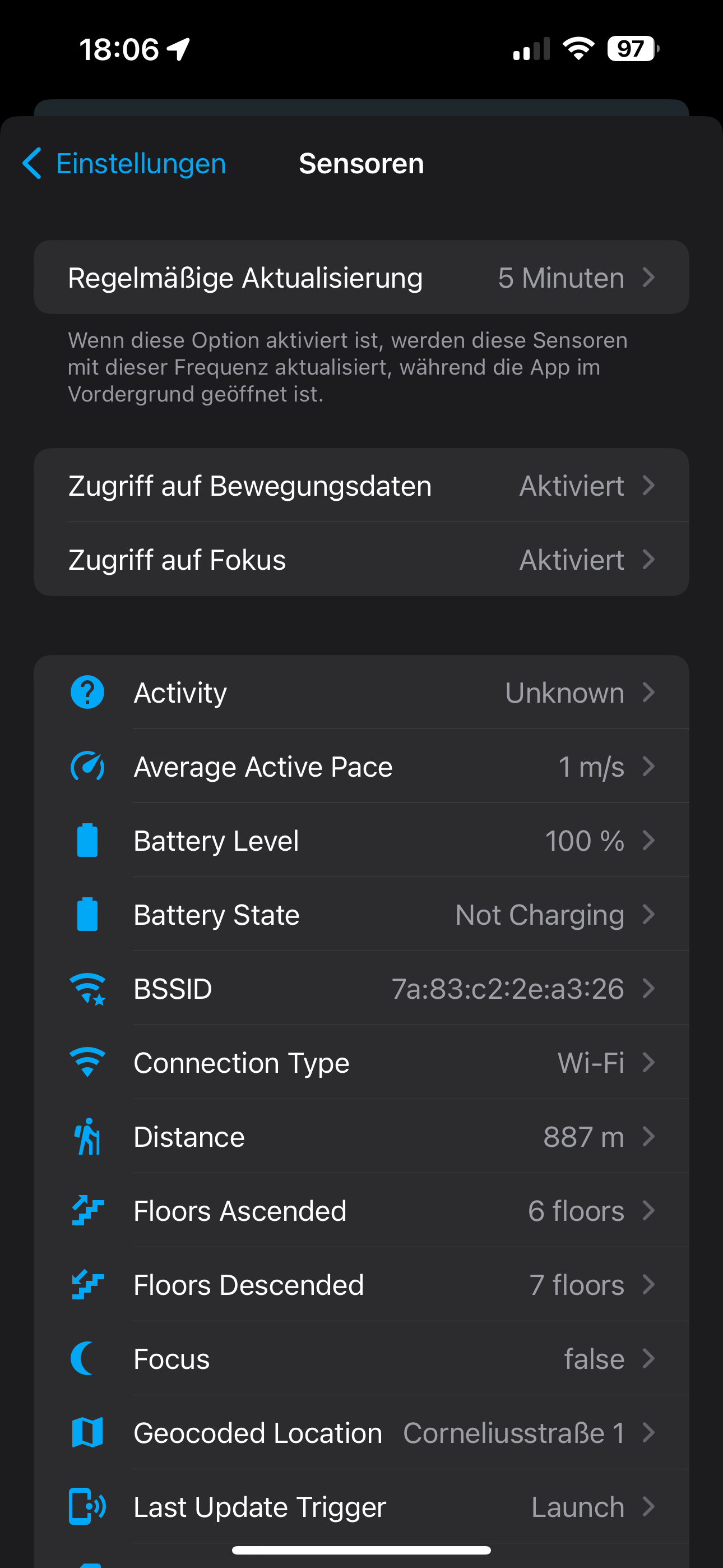723x1568 pixels.
Task: Select Last Update Trigger row
Action: [x=361, y=1507]
